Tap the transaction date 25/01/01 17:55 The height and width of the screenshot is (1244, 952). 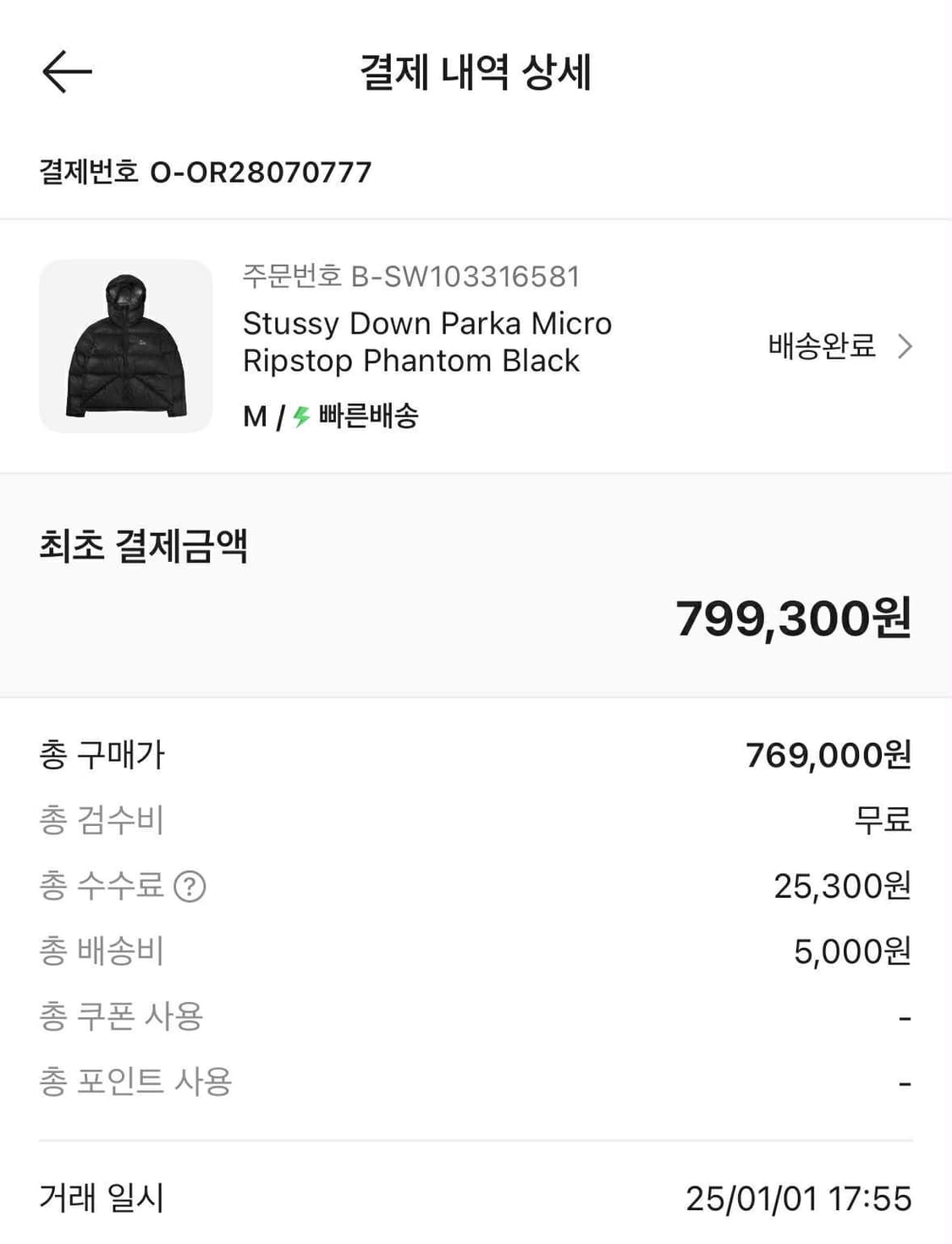point(794,1199)
